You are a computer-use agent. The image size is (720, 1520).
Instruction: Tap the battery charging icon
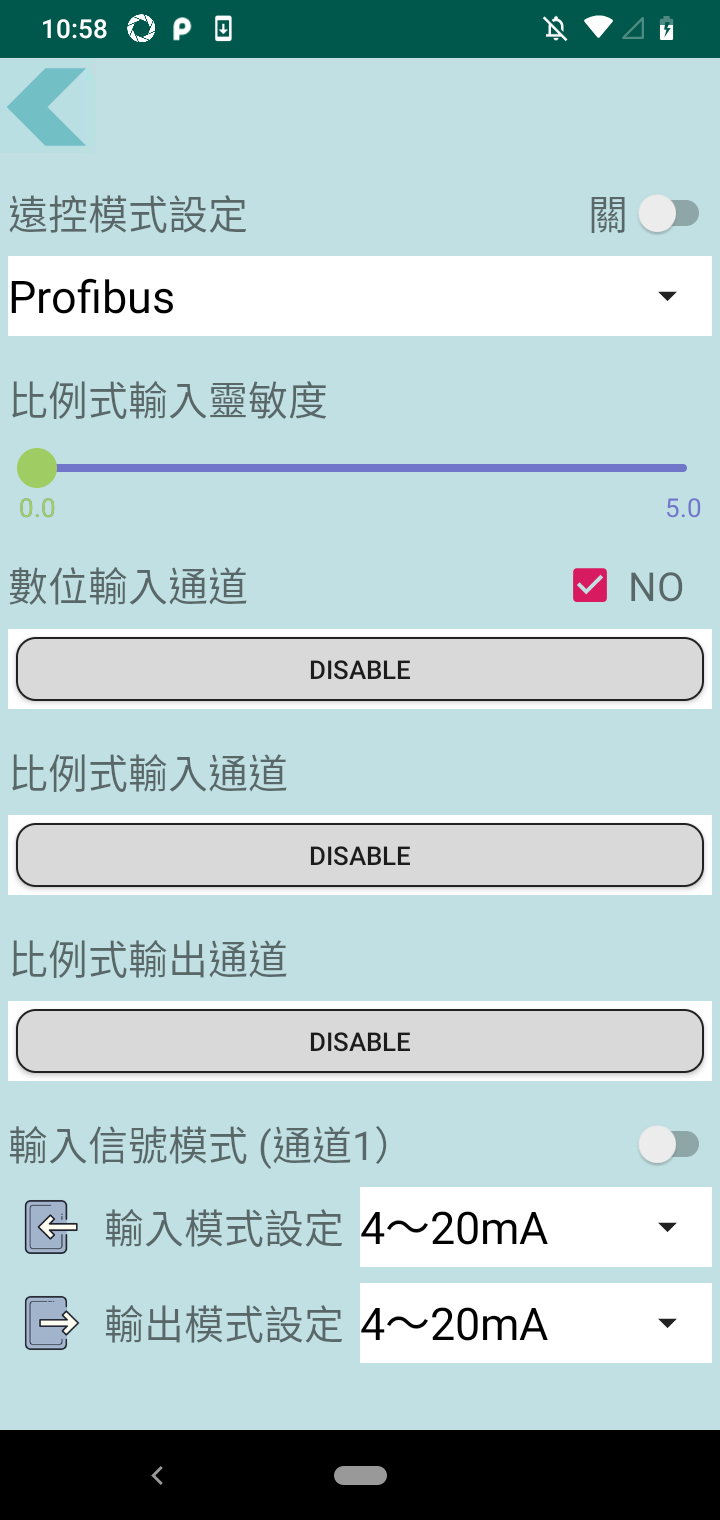[x=667, y=28]
